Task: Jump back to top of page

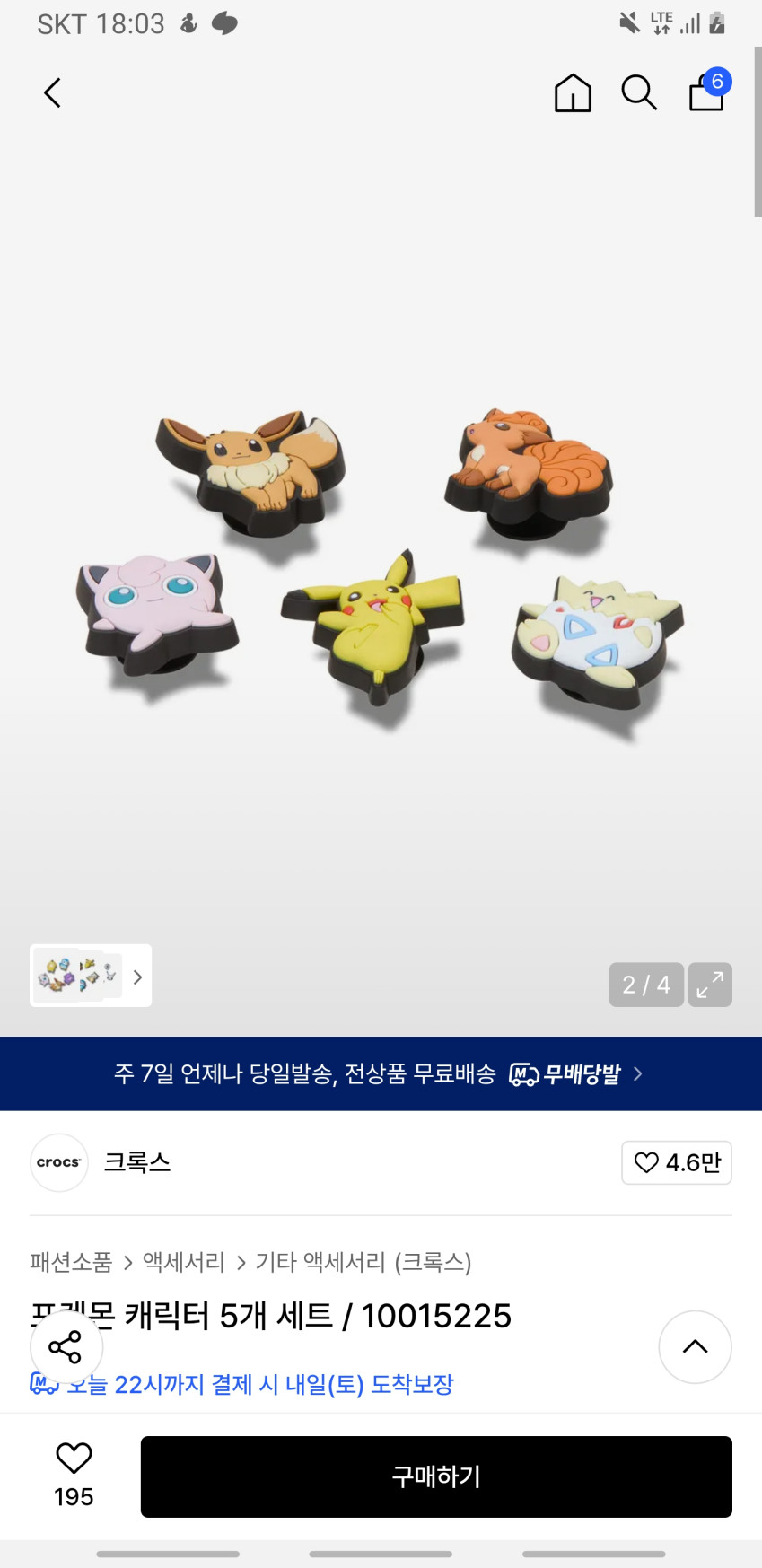Action: [x=695, y=1346]
